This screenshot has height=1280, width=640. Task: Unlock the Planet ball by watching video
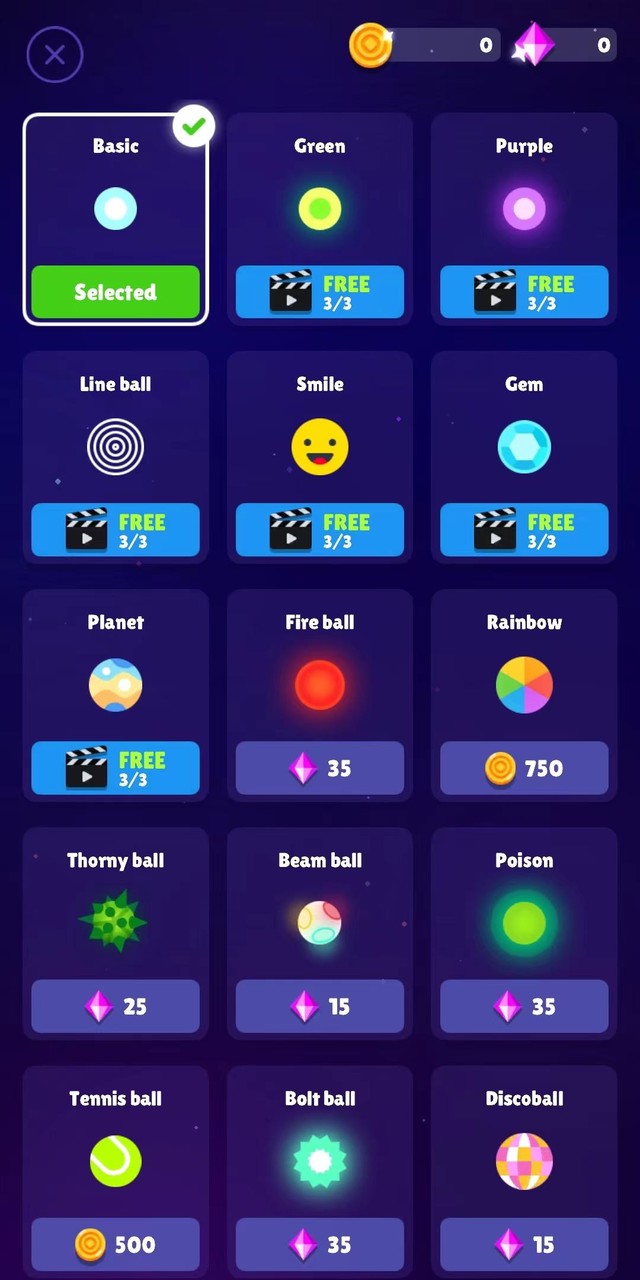coord(115,768)
